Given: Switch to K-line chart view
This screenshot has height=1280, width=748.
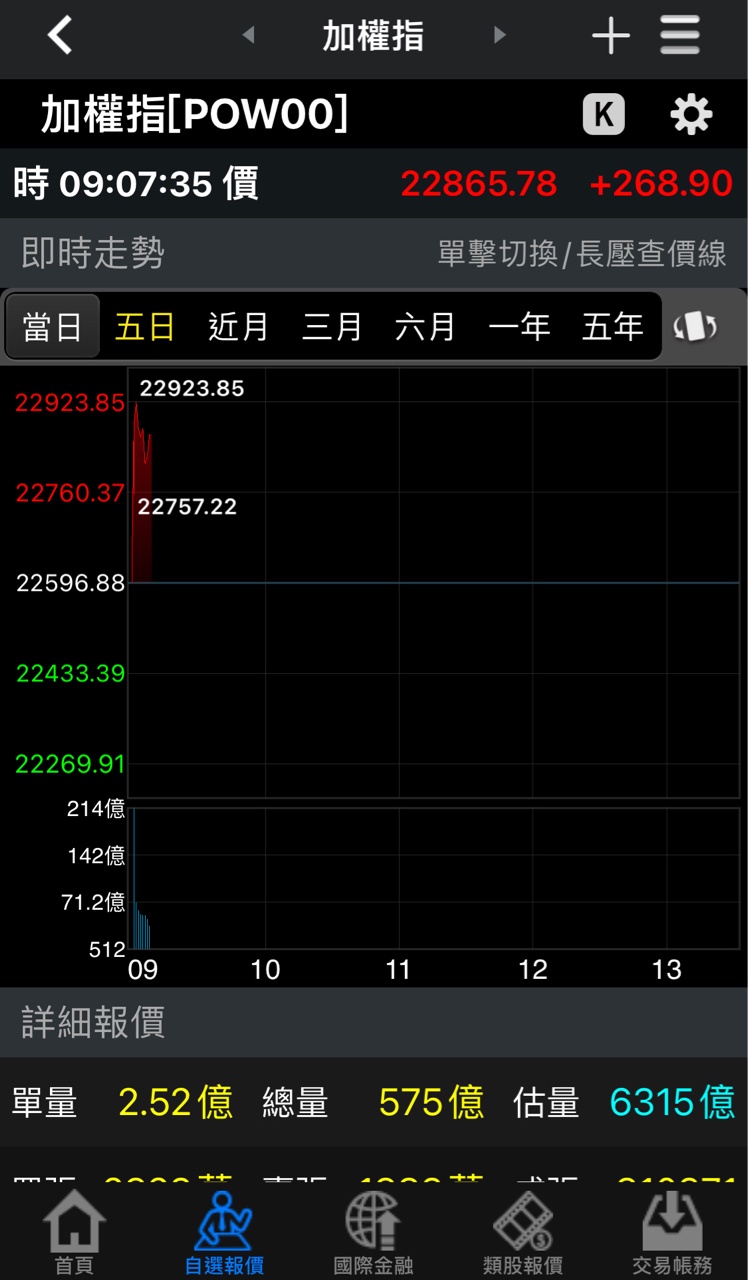Looking at the screenshot, I should pos(604,116).
